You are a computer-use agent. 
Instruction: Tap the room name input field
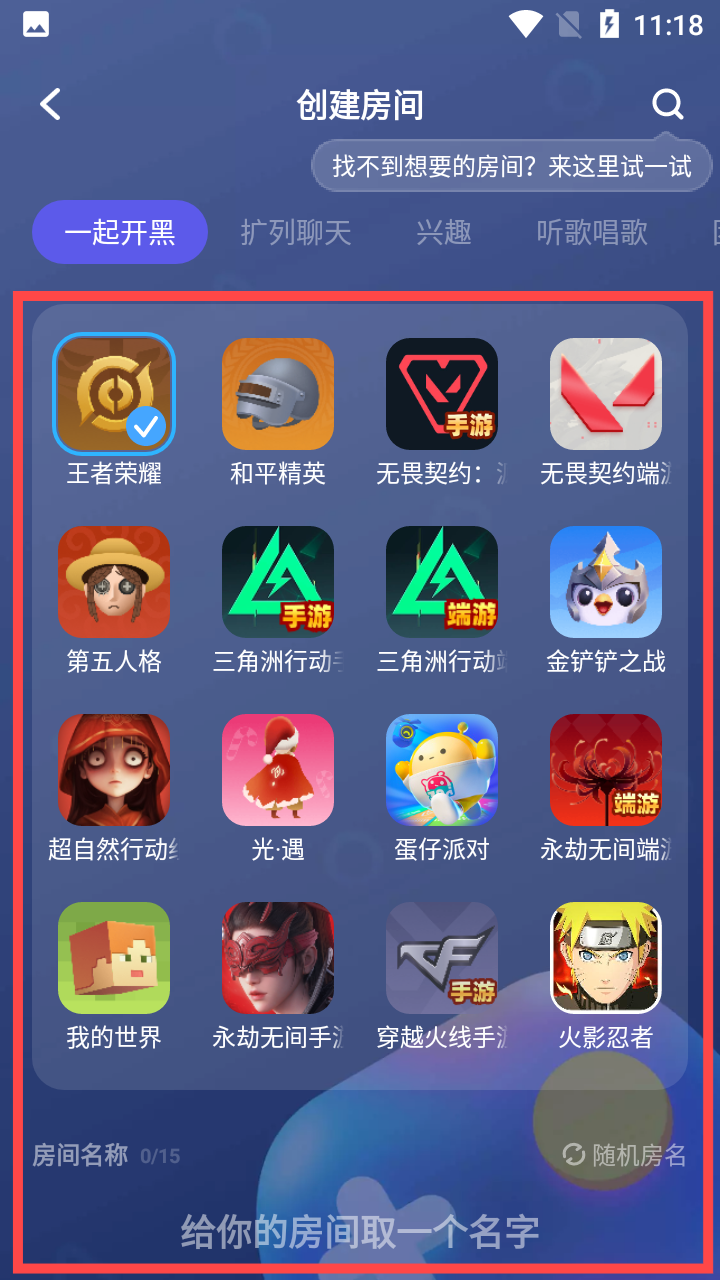360,1232
